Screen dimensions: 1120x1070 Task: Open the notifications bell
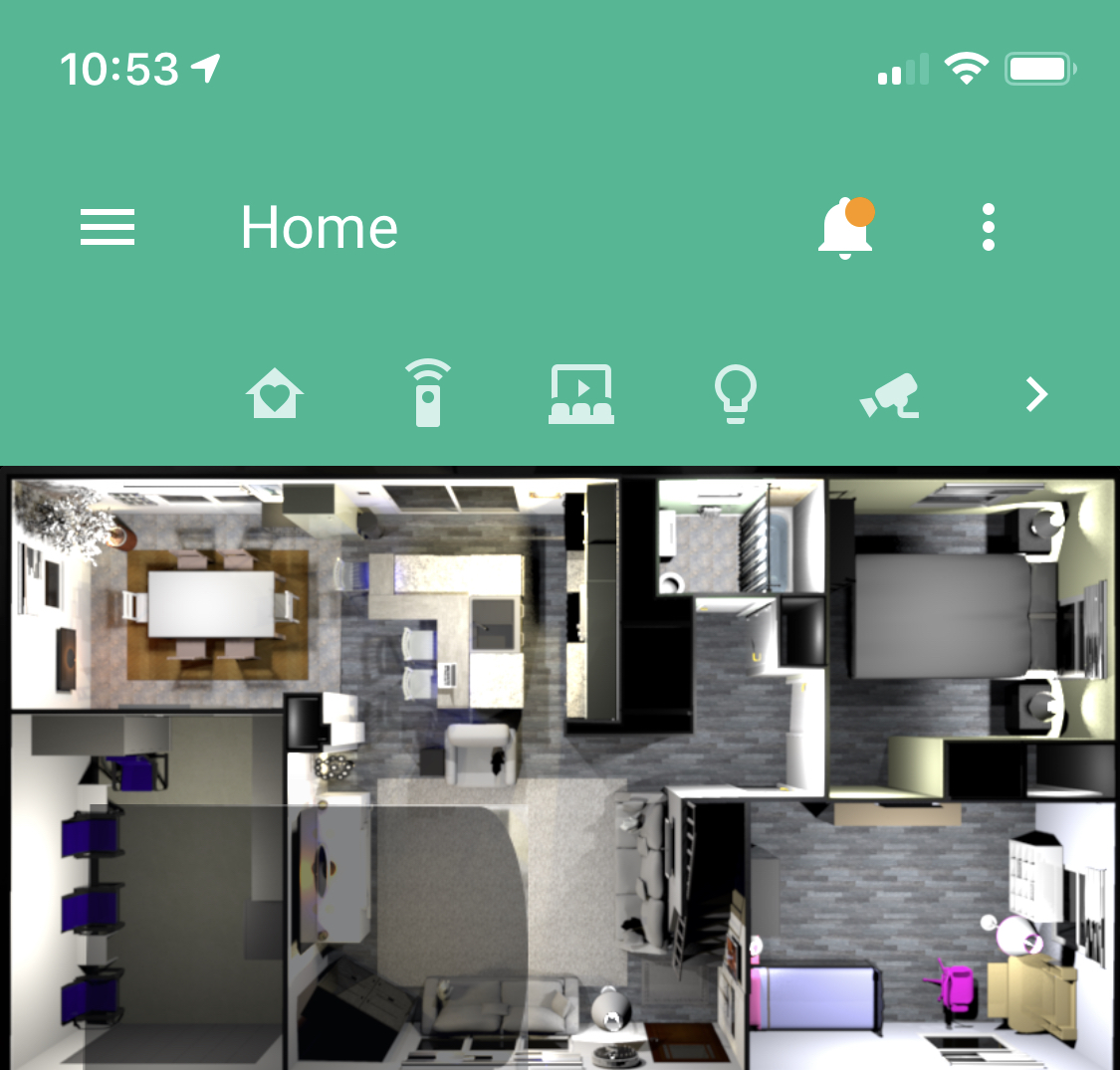[846, 228]
